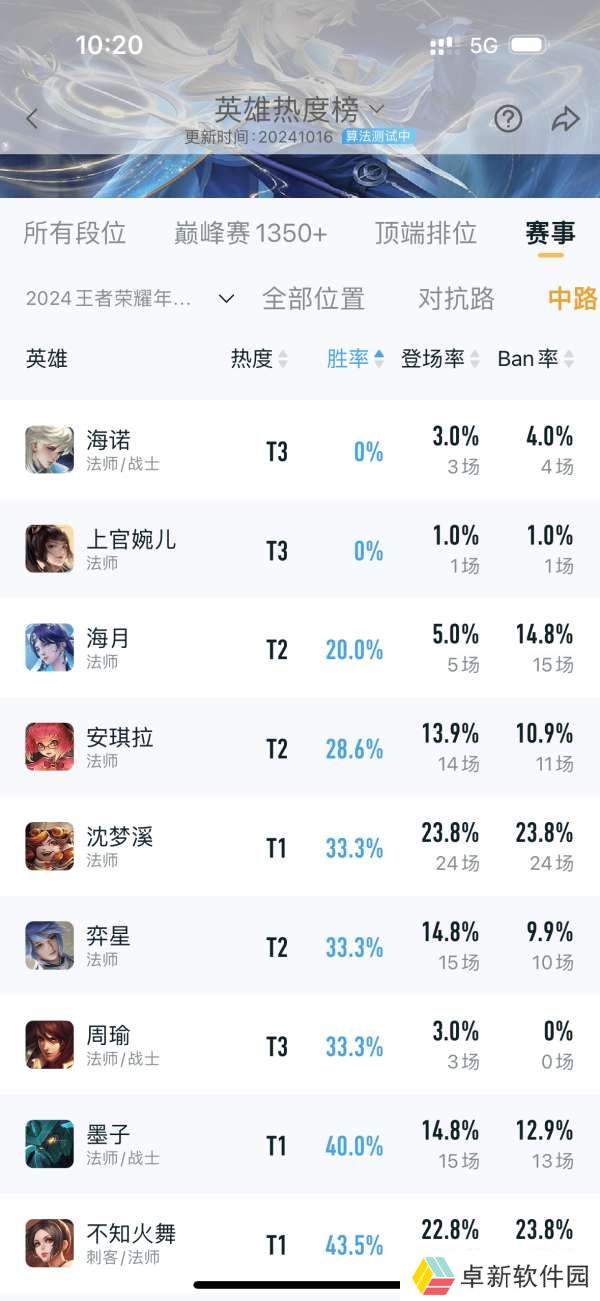Share the hero popularity ranking
Viewport: 600px width, 1301px height.
click(x=565, y=119)
